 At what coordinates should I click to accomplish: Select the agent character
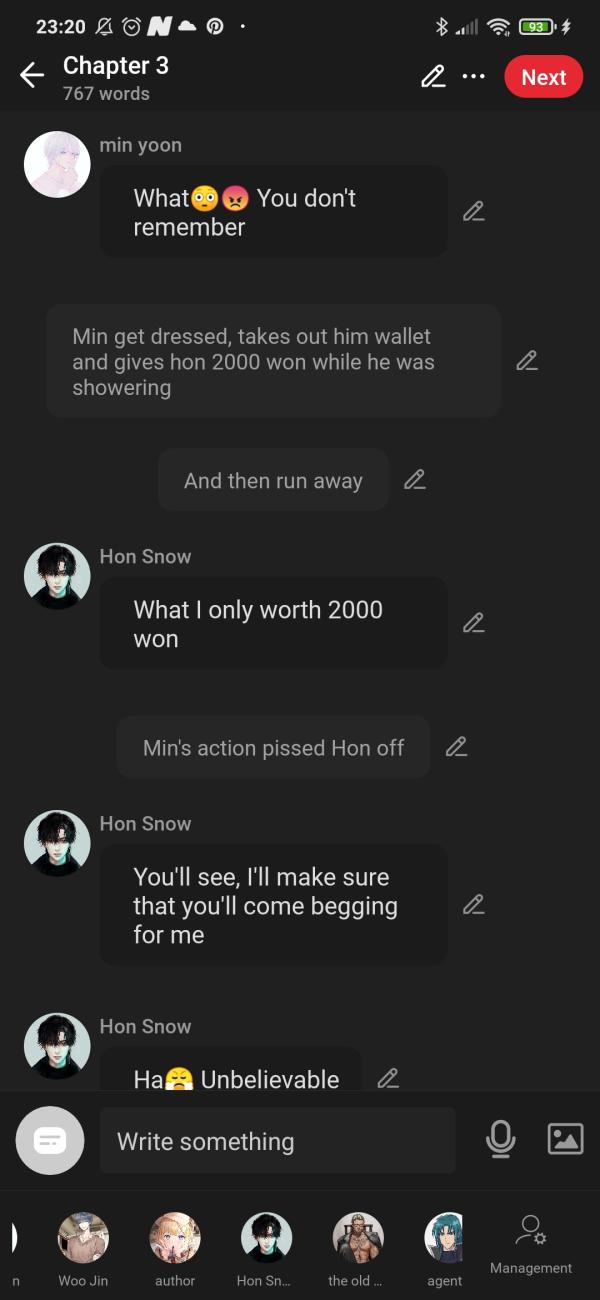tap(444, 1248)
